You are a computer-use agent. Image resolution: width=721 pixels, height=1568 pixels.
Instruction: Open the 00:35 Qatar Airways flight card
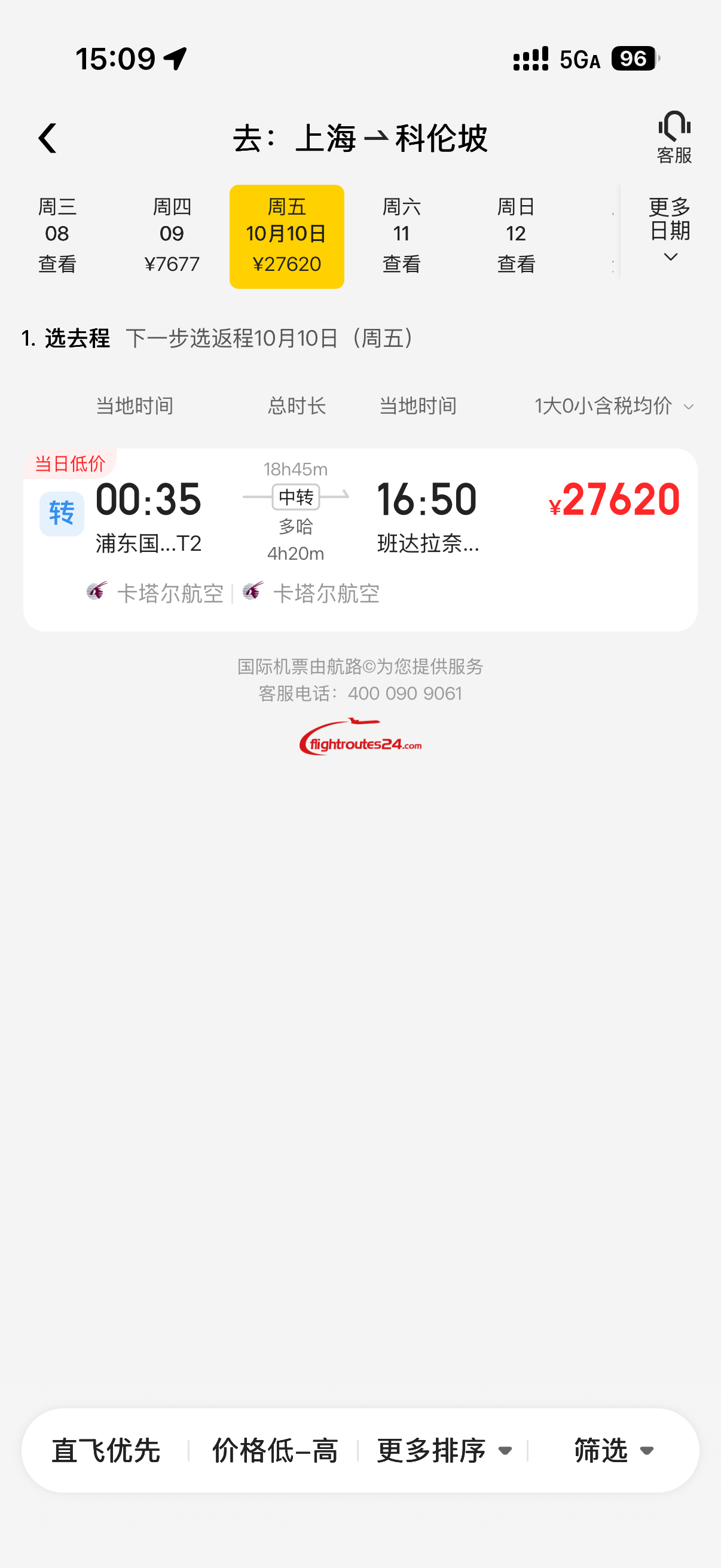tap(360, 540)
